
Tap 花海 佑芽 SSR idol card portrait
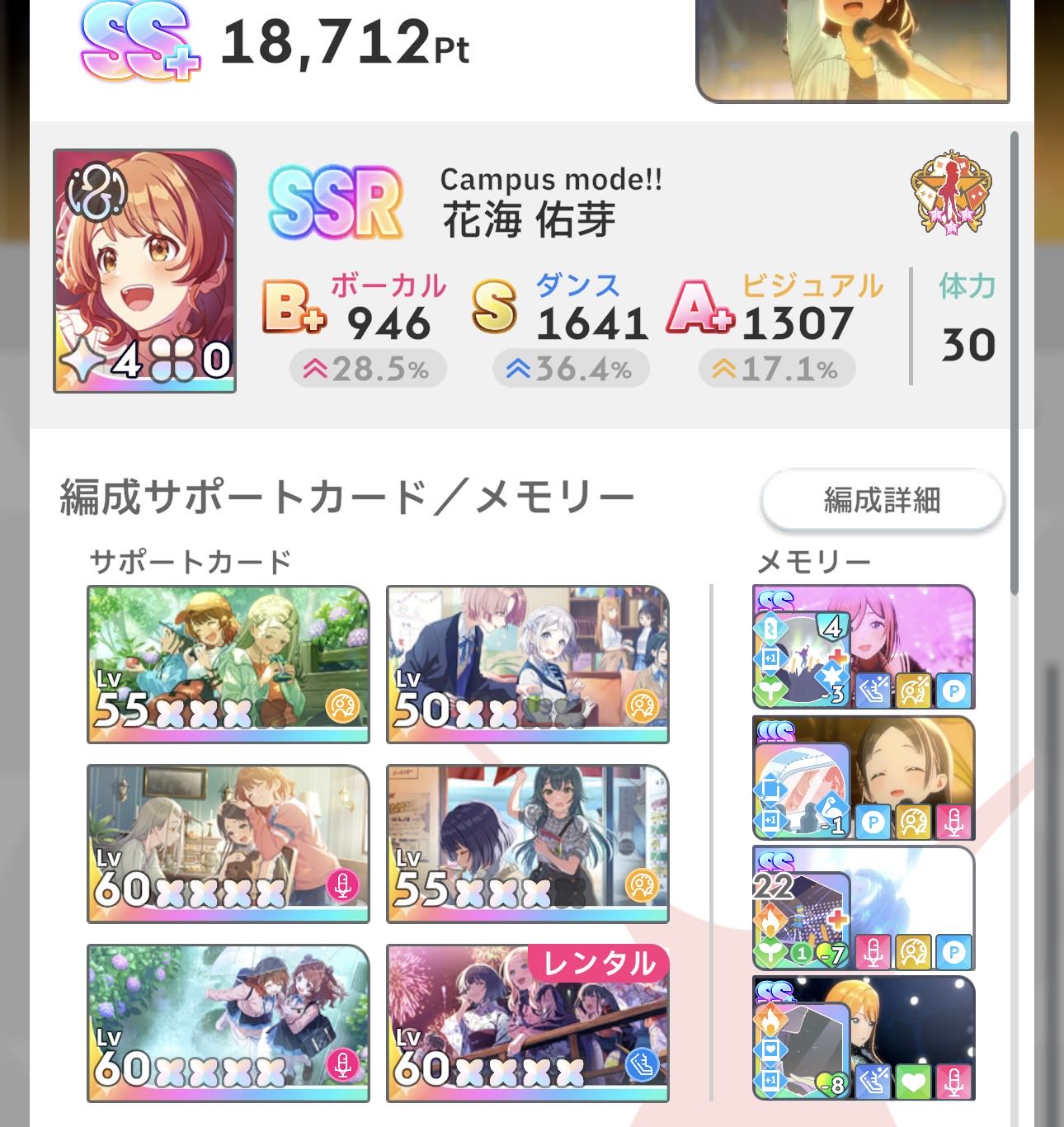145,271
